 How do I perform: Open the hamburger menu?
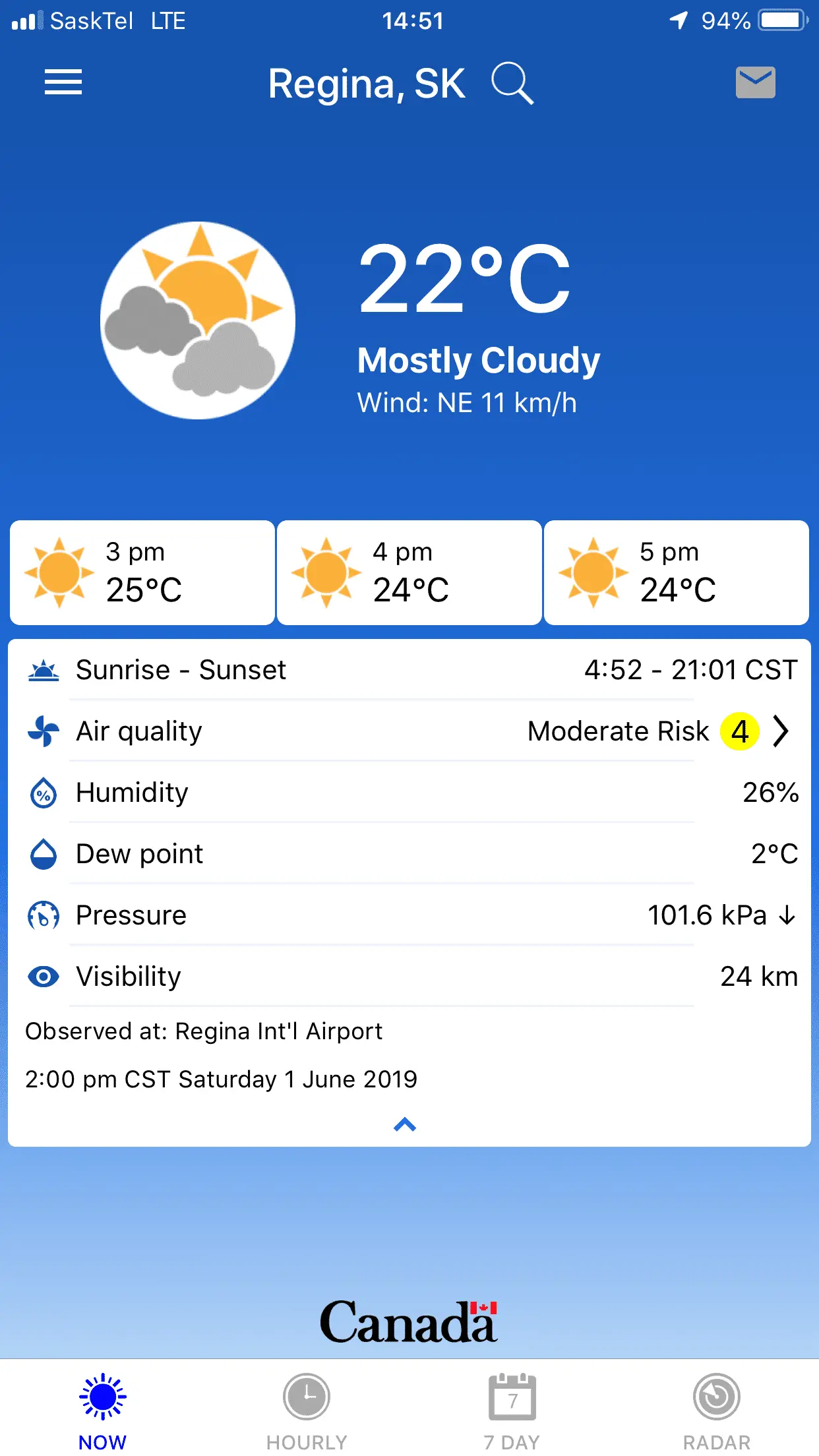pos(63,82)
